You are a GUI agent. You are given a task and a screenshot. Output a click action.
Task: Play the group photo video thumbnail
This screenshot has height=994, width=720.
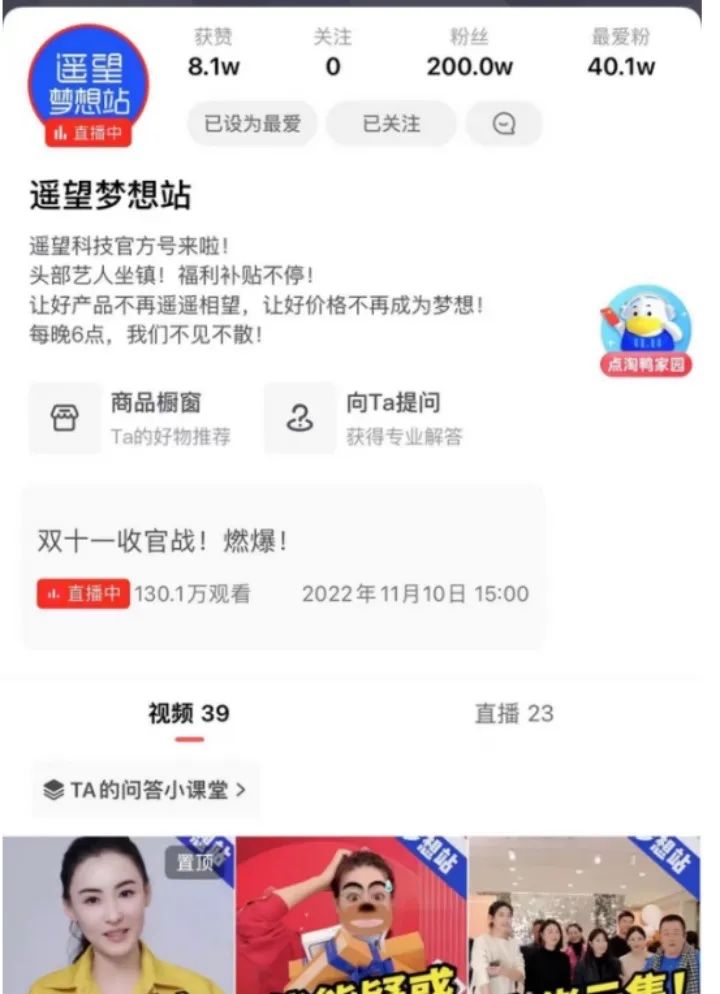point(585,915)
